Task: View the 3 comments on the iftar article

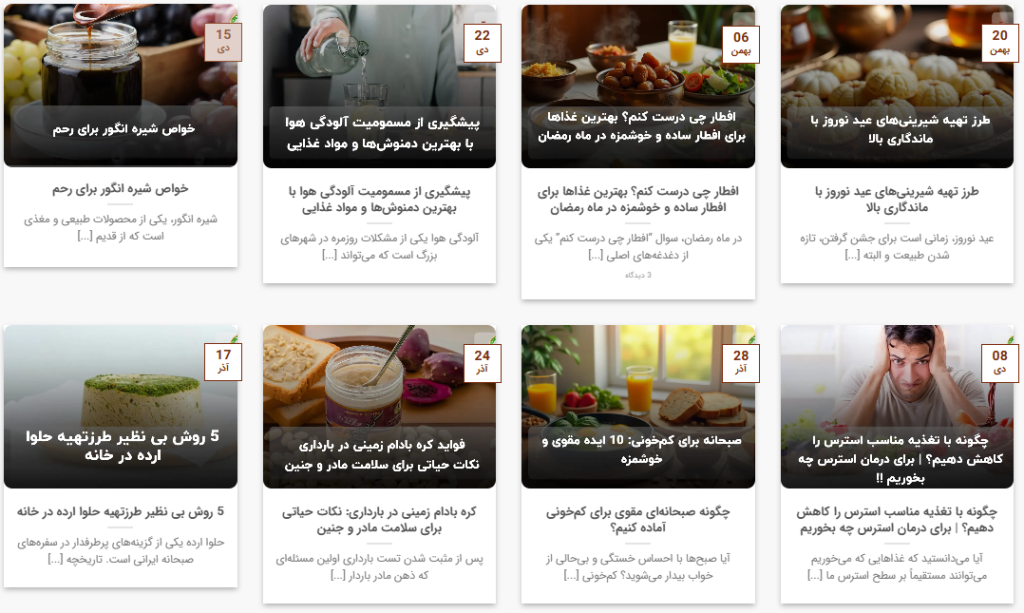Action: coord(637,275)
